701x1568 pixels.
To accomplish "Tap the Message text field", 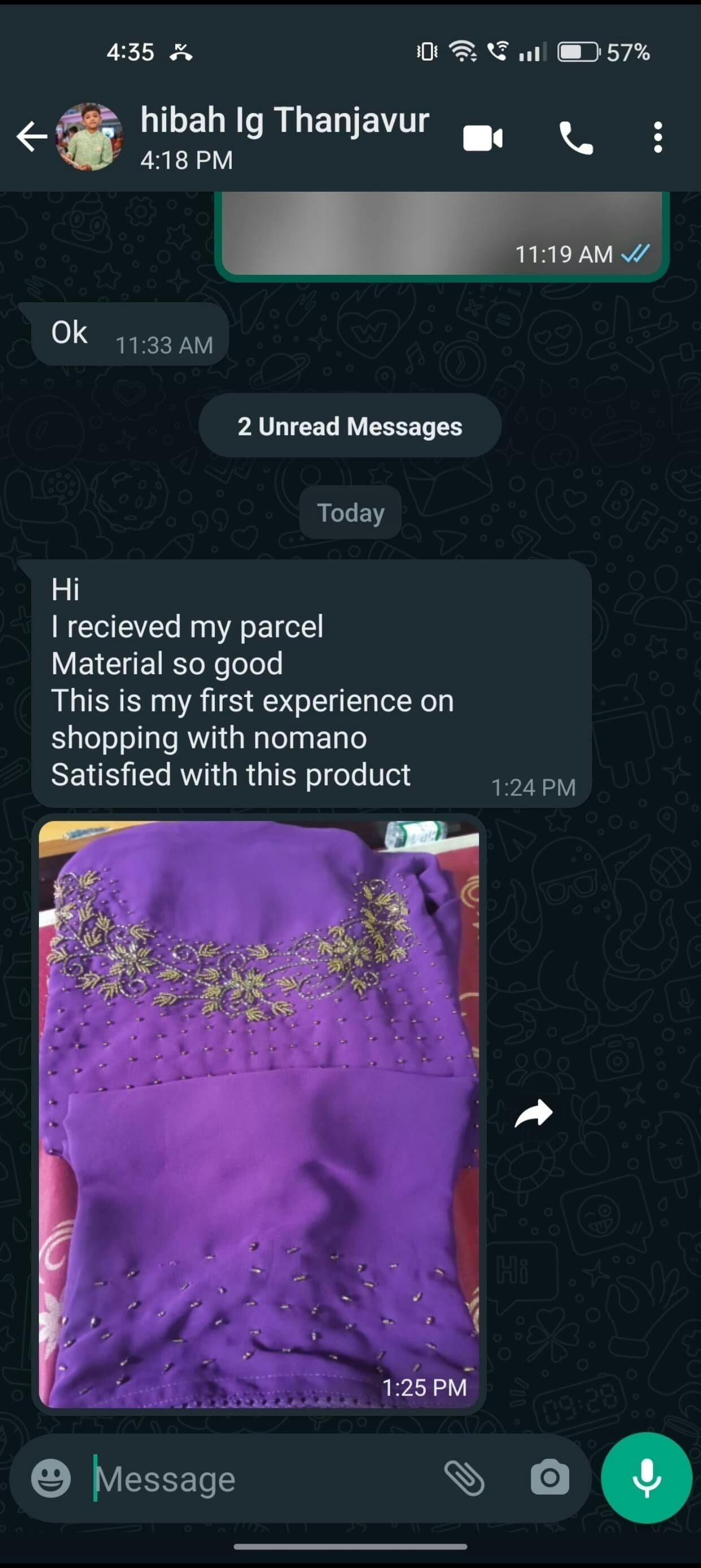I will coord(262,1479).
